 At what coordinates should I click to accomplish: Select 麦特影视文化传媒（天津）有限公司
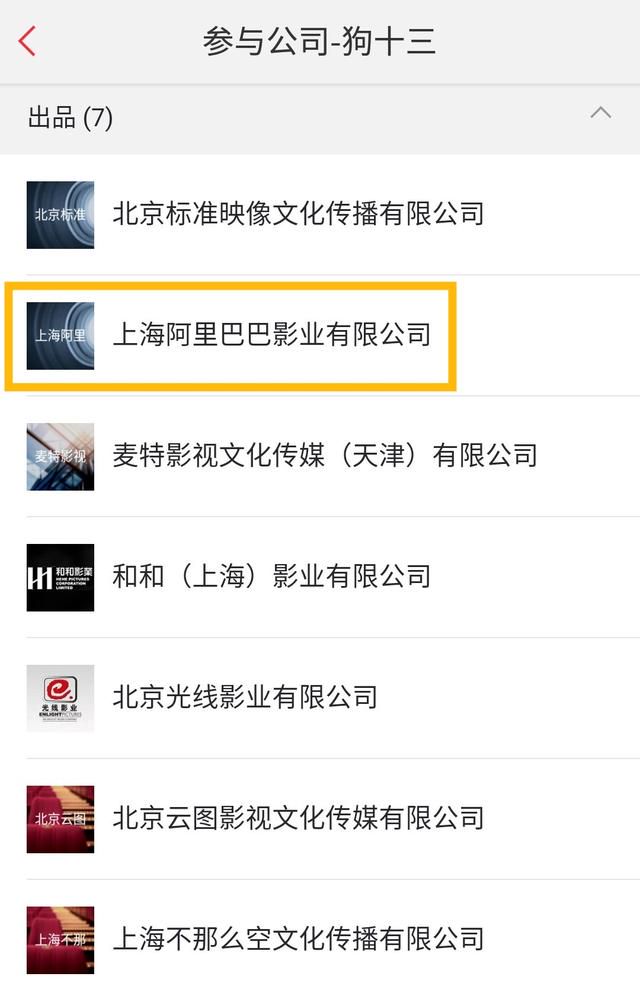click(x=324, y=456)
